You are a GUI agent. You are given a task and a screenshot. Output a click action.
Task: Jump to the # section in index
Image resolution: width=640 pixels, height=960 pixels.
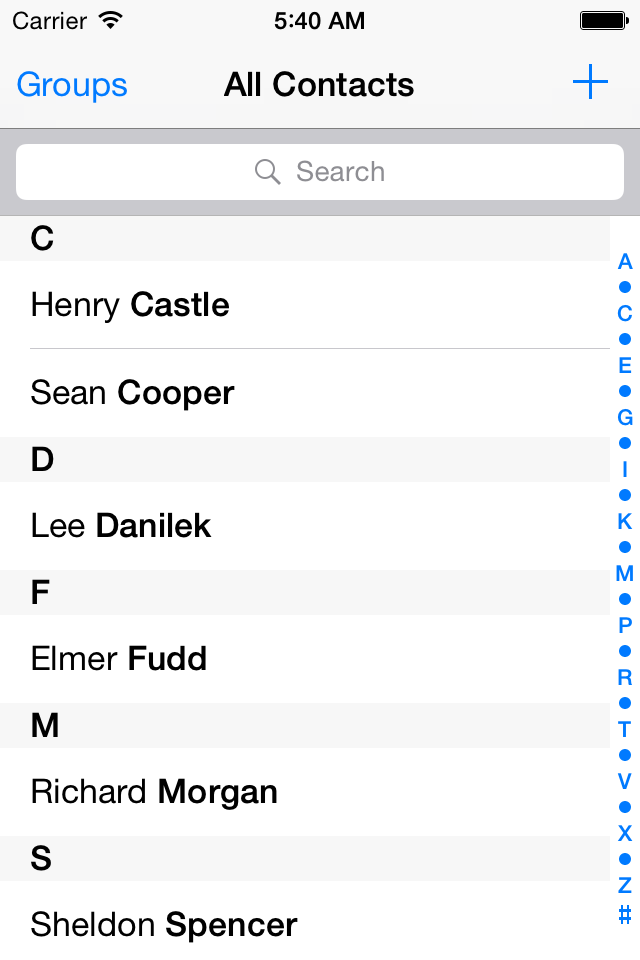[624, 915]
